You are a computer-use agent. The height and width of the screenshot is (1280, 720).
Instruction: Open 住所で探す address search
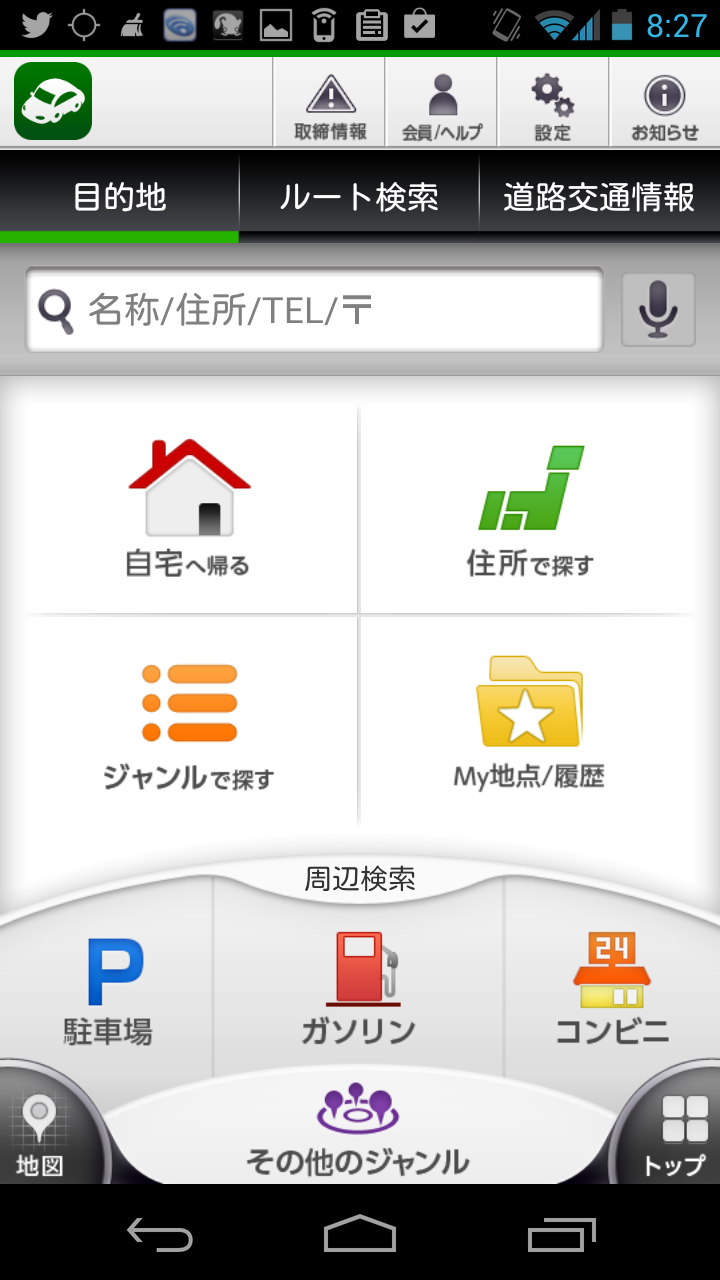tap(530, 510)
